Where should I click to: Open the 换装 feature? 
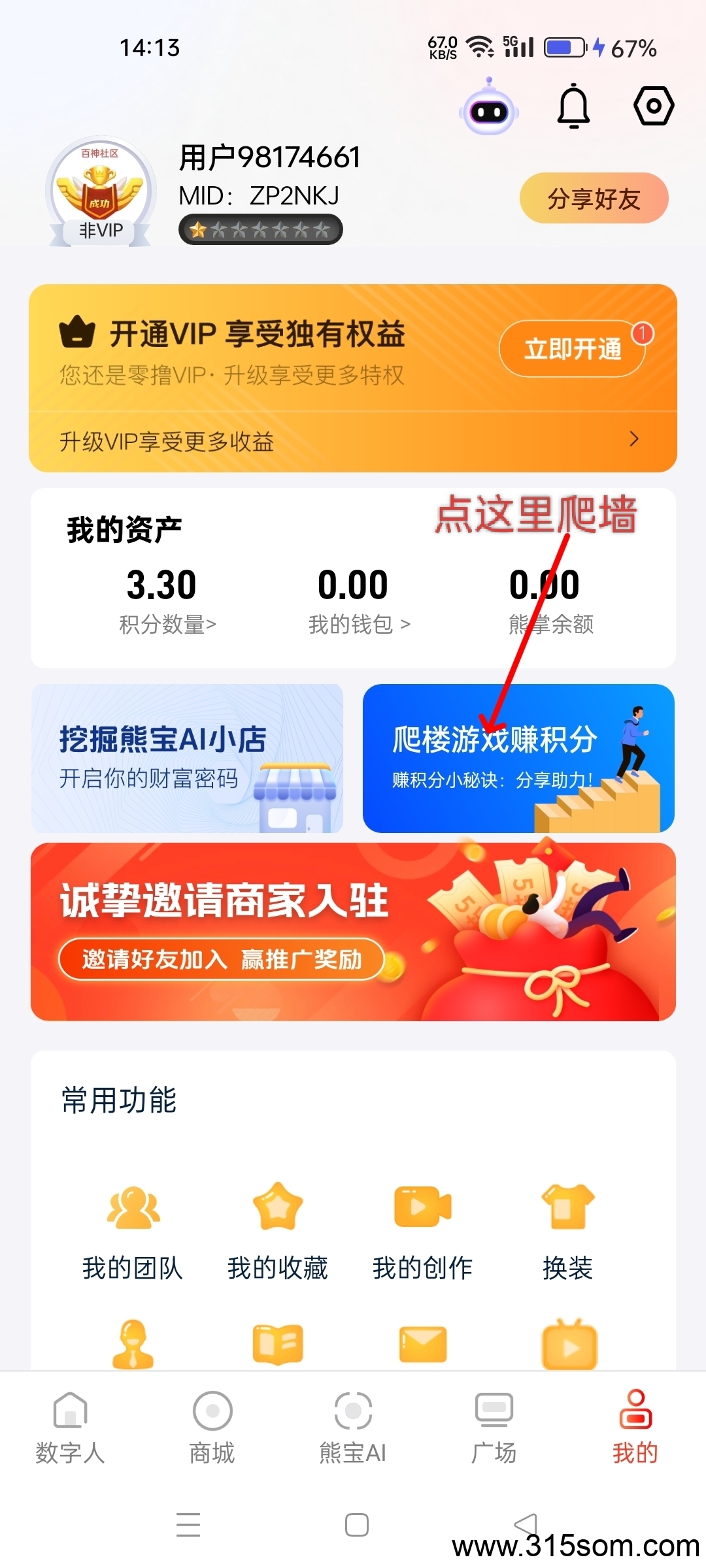pos(567,1232)
